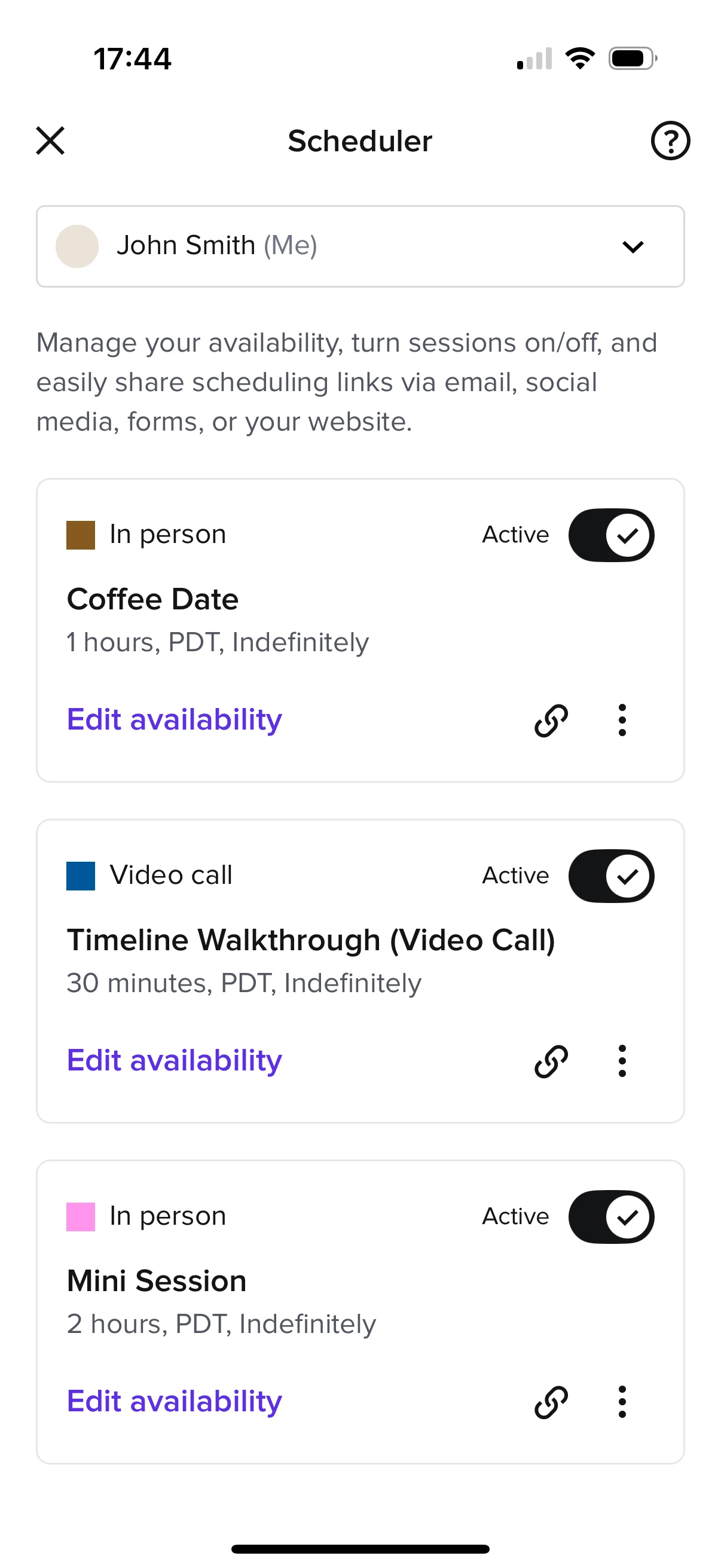Viewport: 721px width, 1568px height.
Task: Share the Timeline Walkthrough link icon
Action: point(551,1061)
